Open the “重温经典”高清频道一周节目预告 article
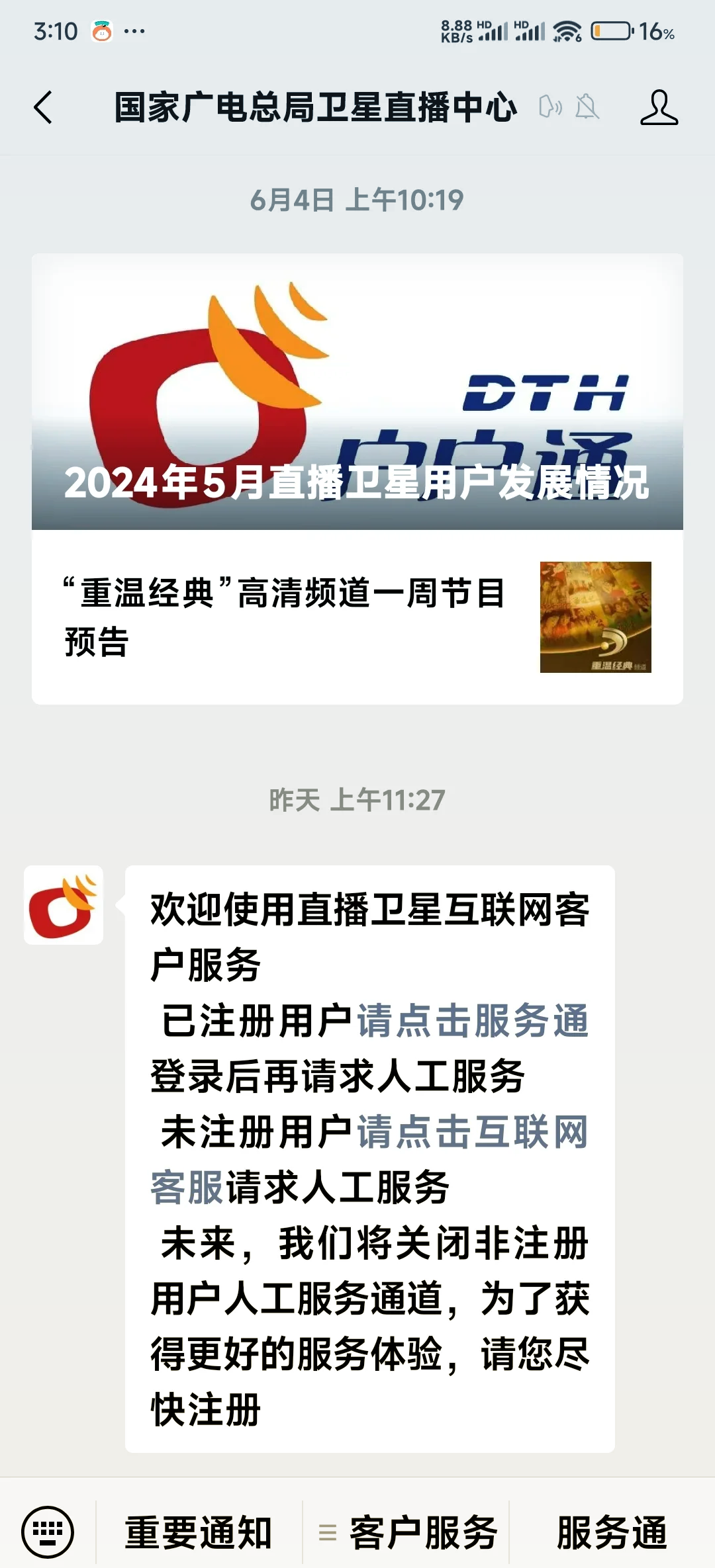 [x=285, y=617]
